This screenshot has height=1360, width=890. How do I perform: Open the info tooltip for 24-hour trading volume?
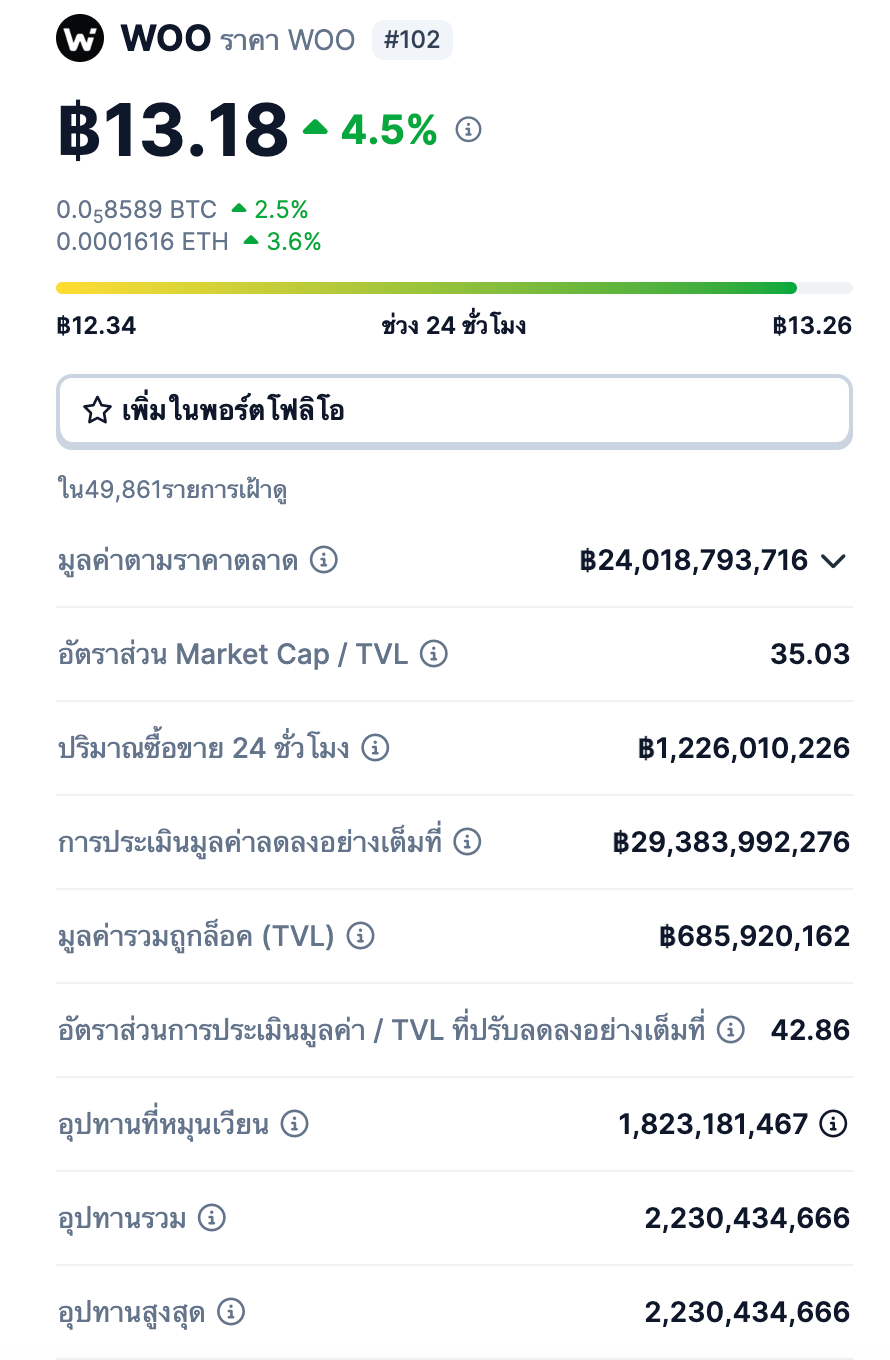click(375, 748)
